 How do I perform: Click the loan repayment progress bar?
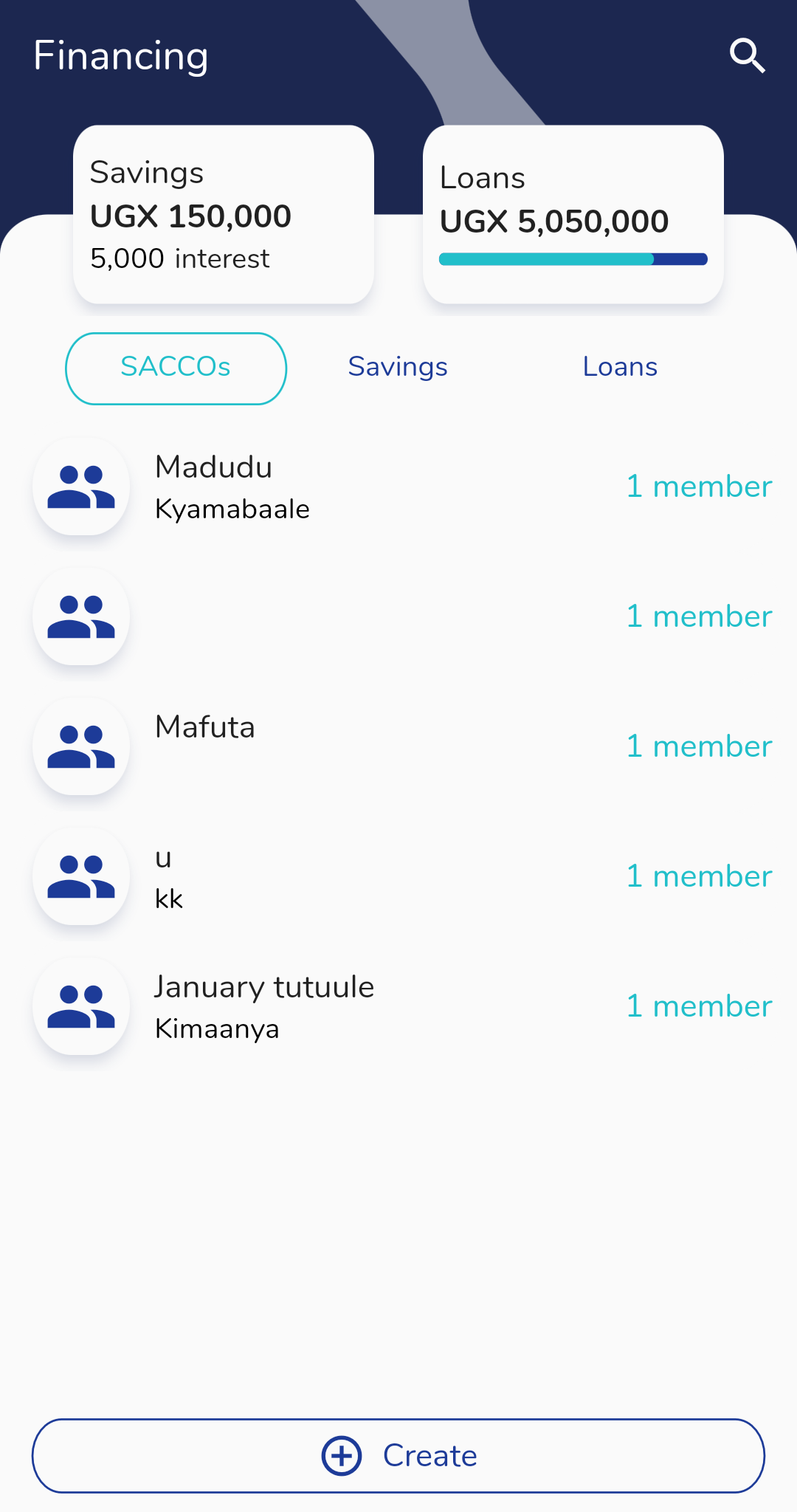coord(573,259)
